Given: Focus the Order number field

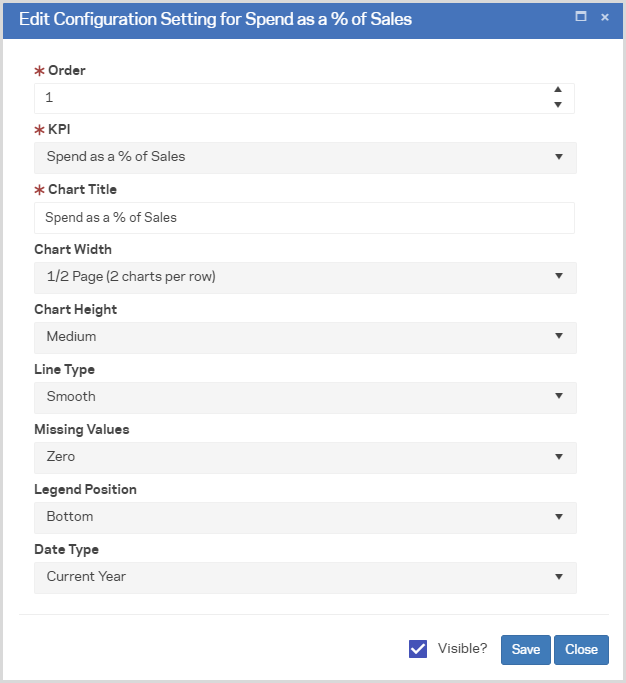Looking at the screenshot, I should tap(290, 98).
